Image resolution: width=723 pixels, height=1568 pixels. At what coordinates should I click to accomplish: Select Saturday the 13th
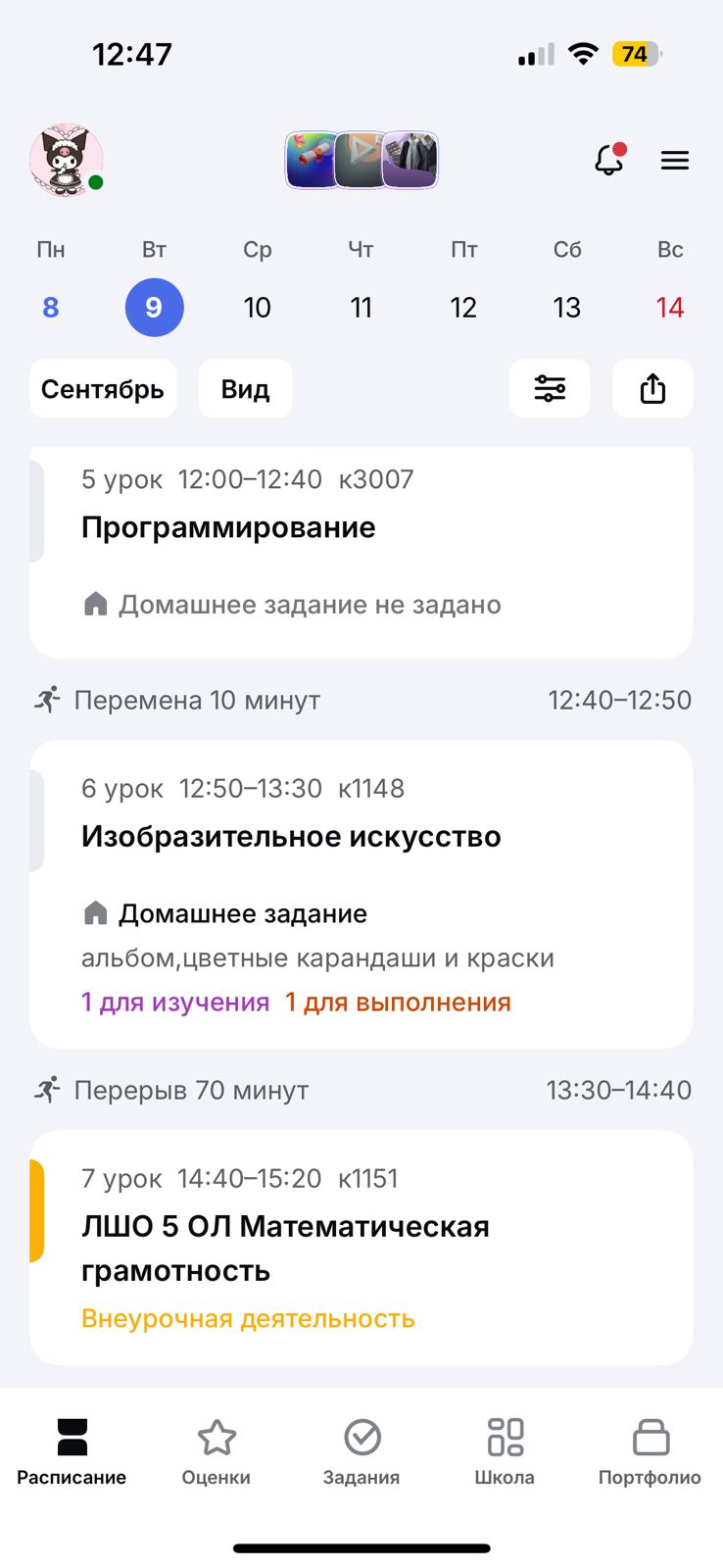pos(566,308)
